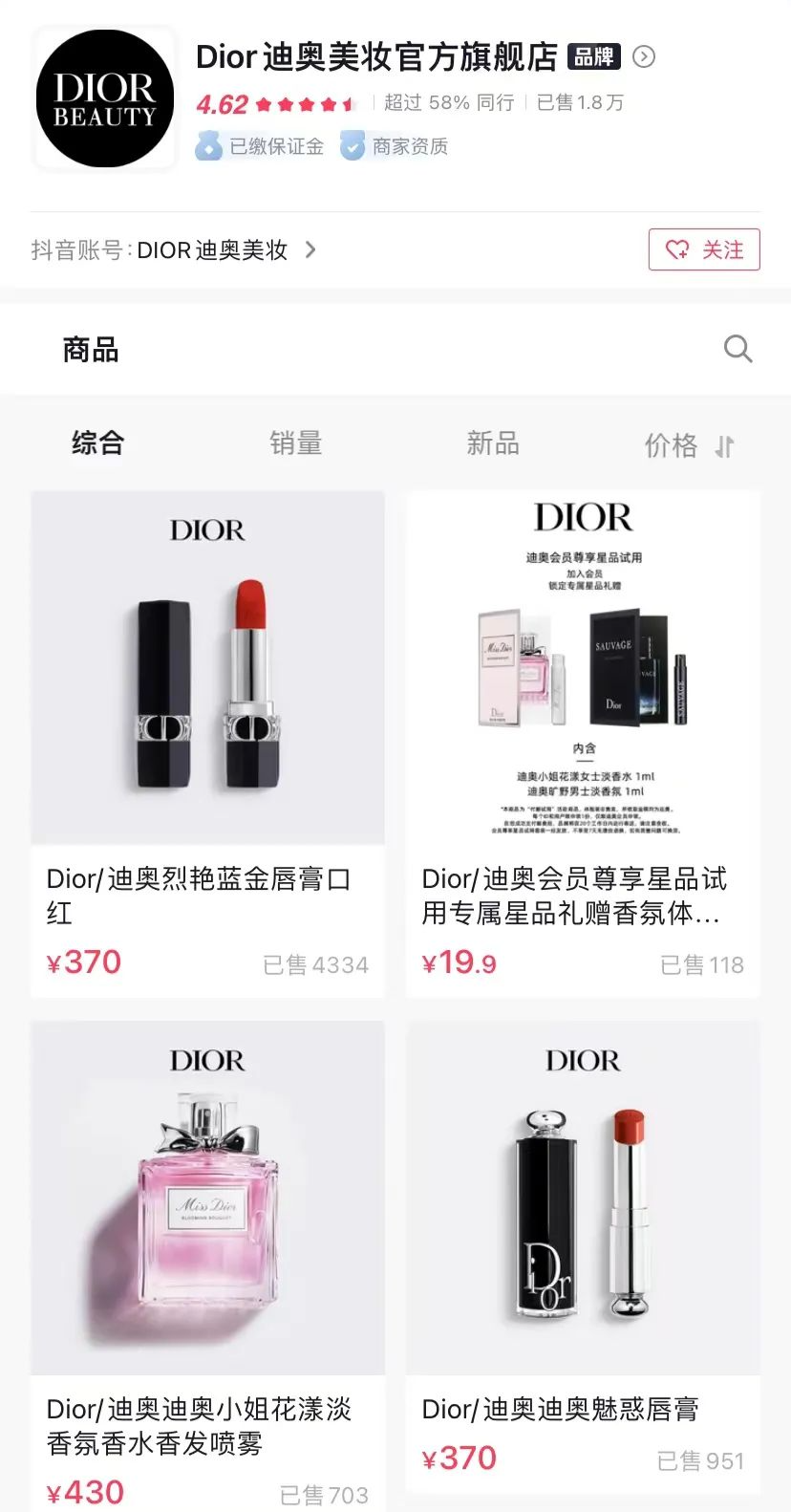Check the 已缴保证金 badge
Screen dimensions: 791x1512
point(260,146)
